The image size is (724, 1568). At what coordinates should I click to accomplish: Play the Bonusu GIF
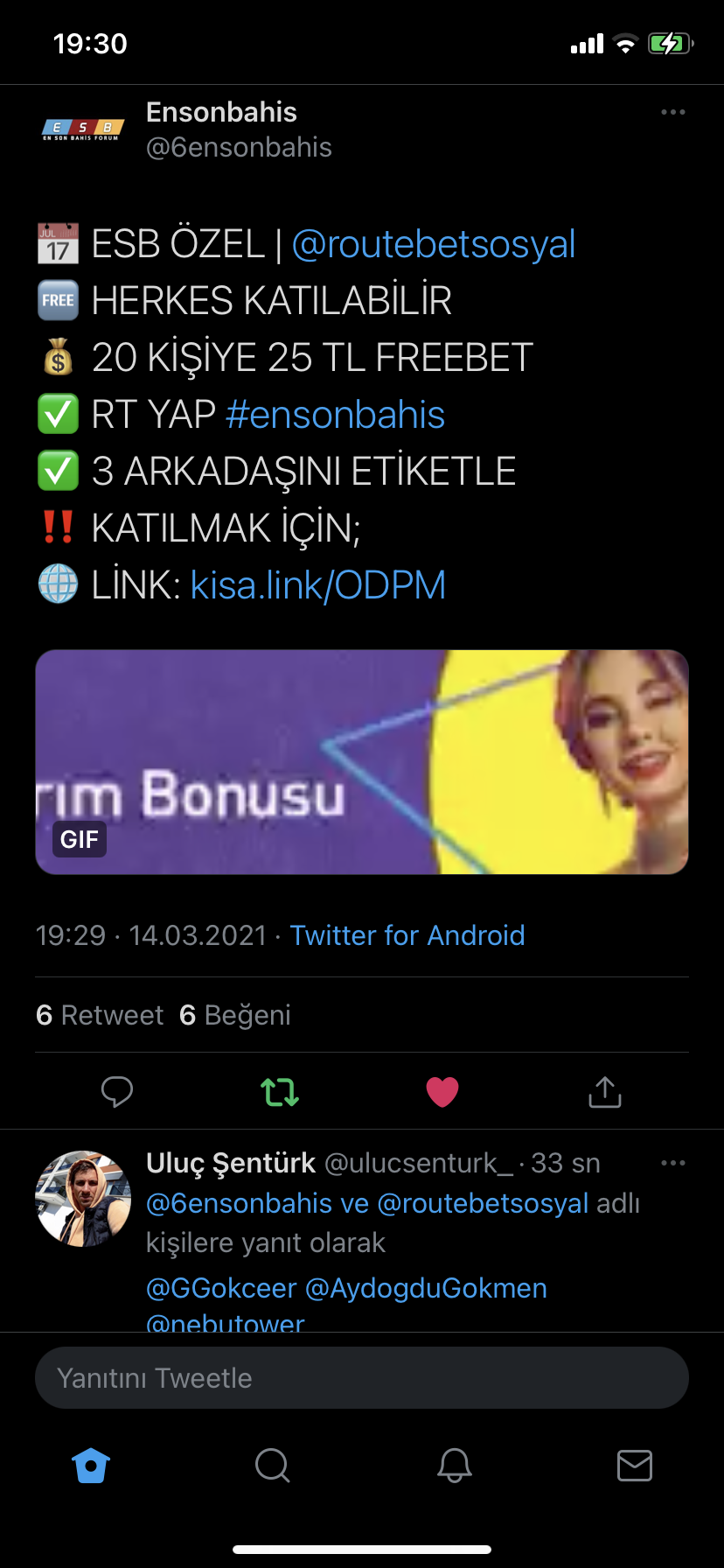click(x=362, y=761)
